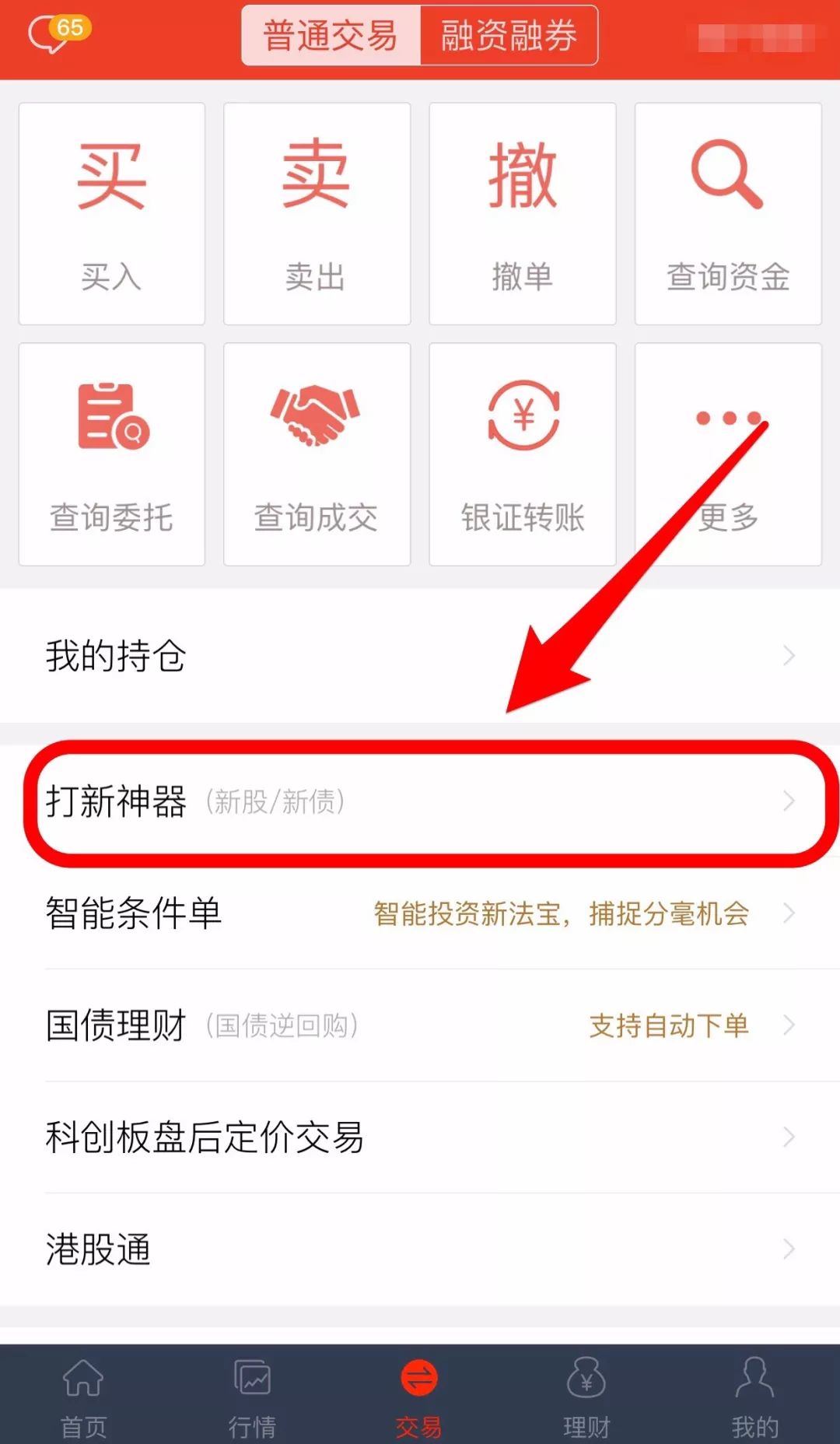Screen dimensions: 840x1444
Task: Switch to the 理财 tab
Action: (587, 1396)
